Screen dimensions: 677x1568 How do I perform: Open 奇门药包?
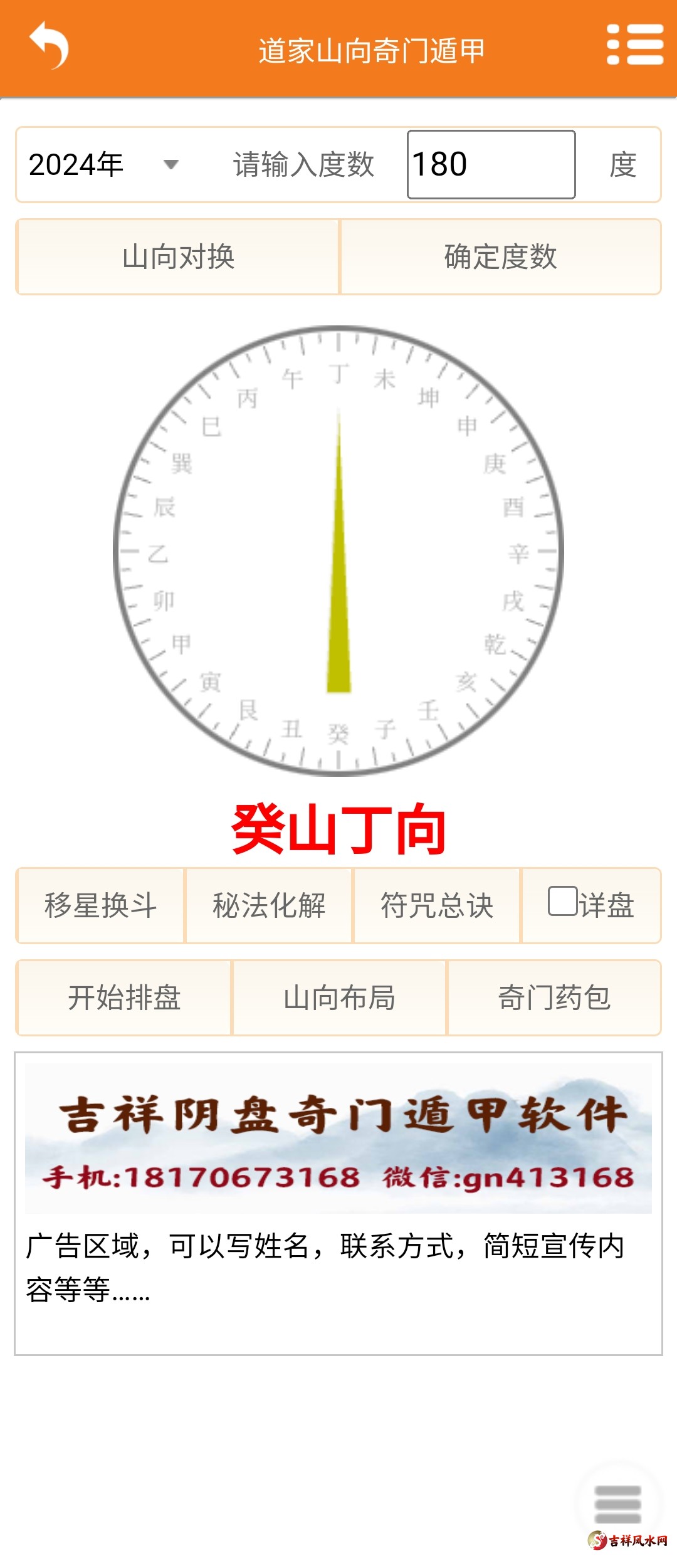click(x=554, y=998)
